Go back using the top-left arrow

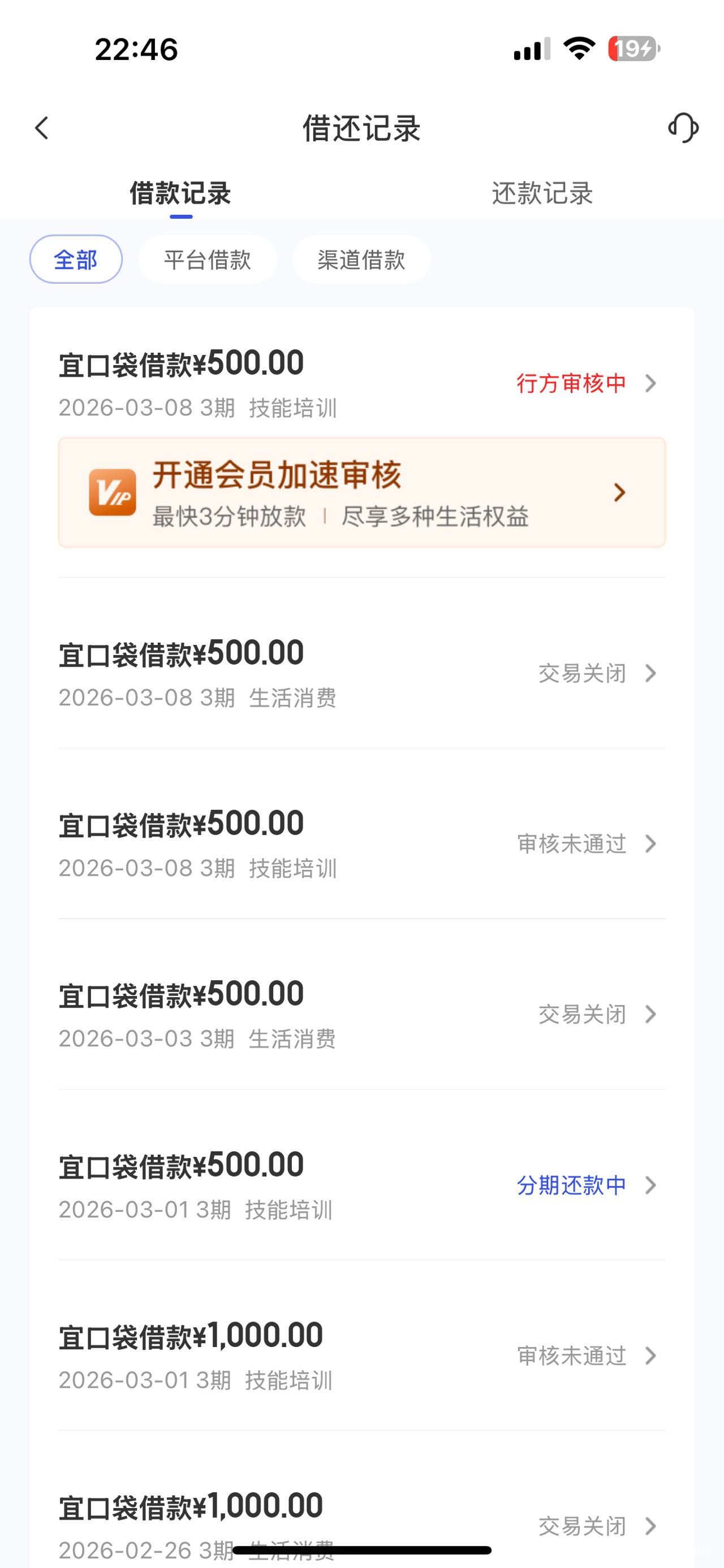(42, 128)
